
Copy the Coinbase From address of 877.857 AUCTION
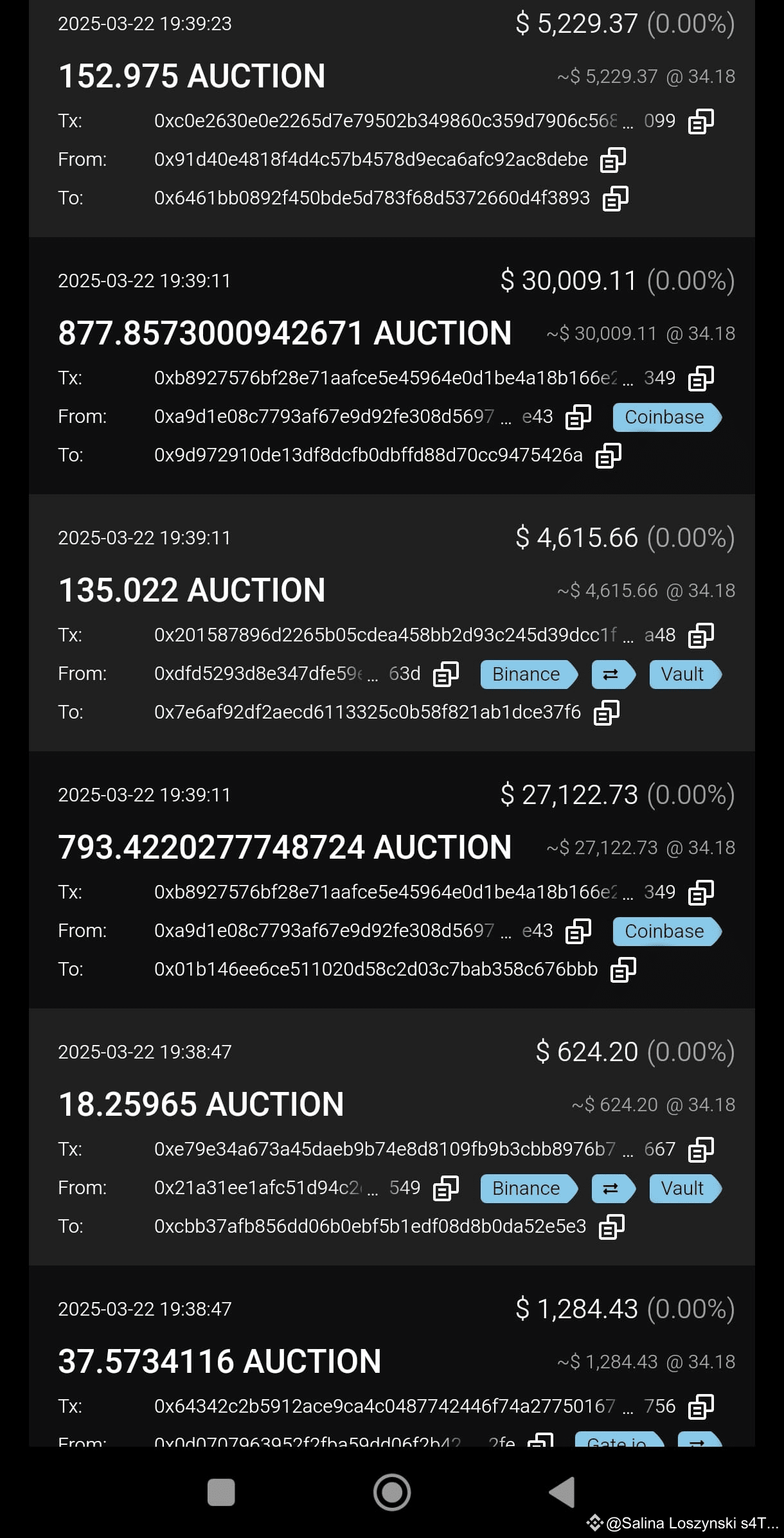(576, 417)
